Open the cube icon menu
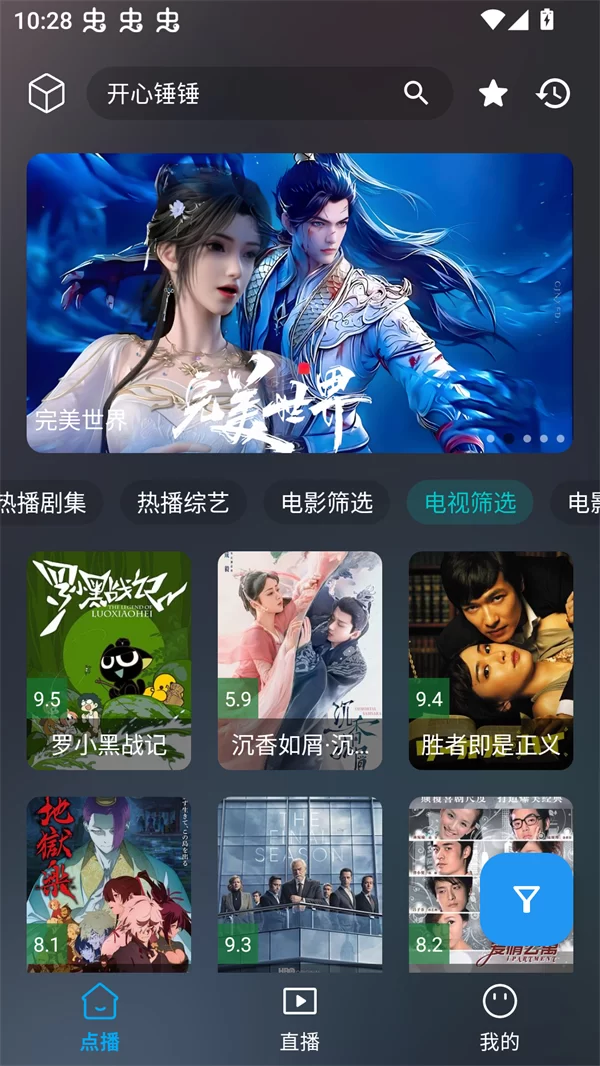Screen dimensions: 600x1066 (46, 94)
